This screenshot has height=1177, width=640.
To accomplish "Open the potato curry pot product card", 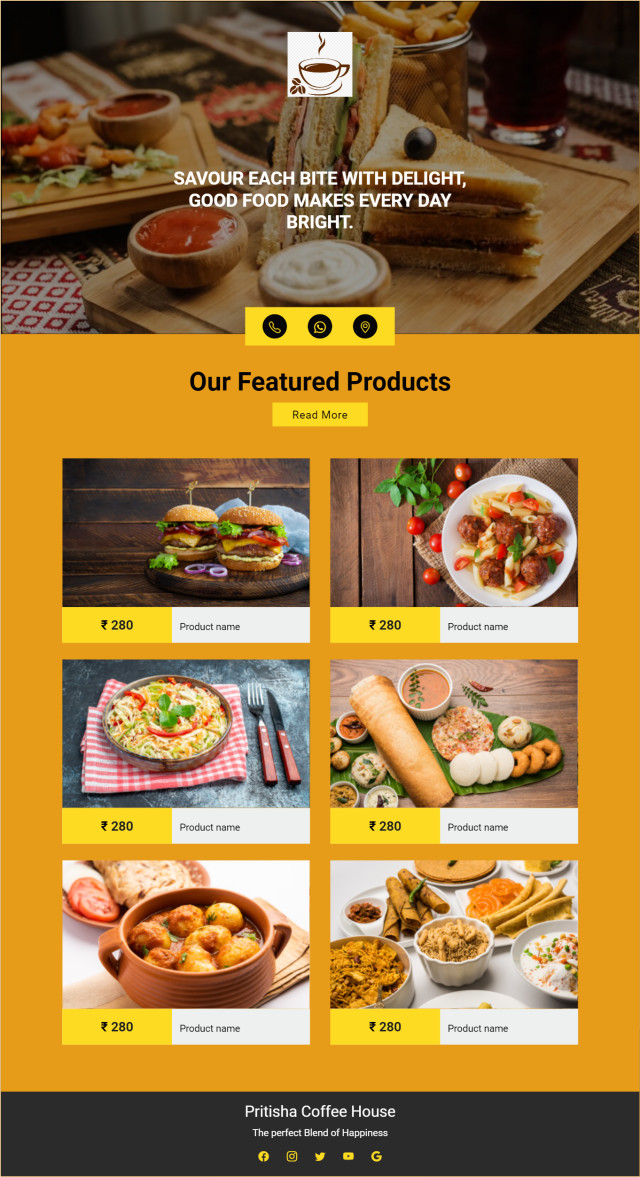I will point(186,953).
